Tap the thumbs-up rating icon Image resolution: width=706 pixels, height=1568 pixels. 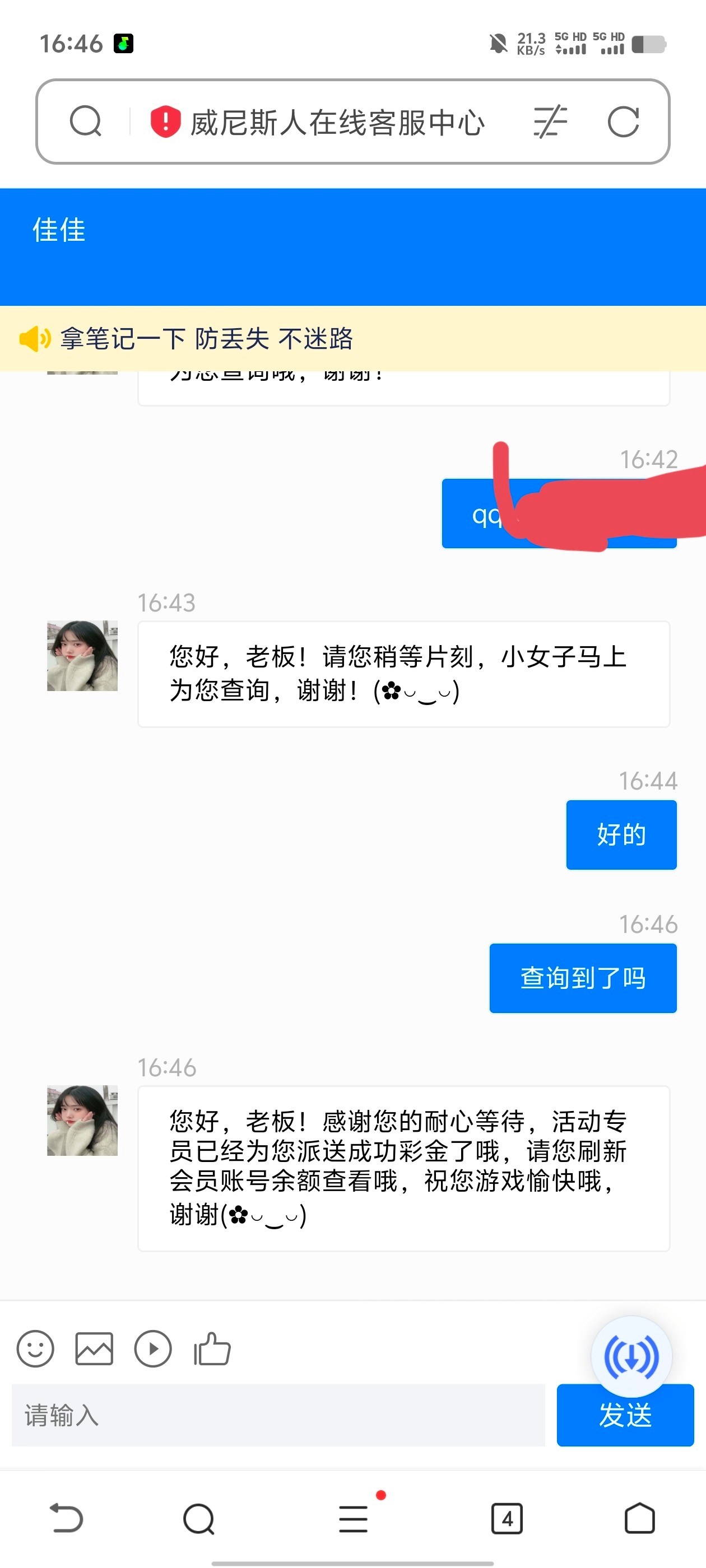coord(212,1349)
